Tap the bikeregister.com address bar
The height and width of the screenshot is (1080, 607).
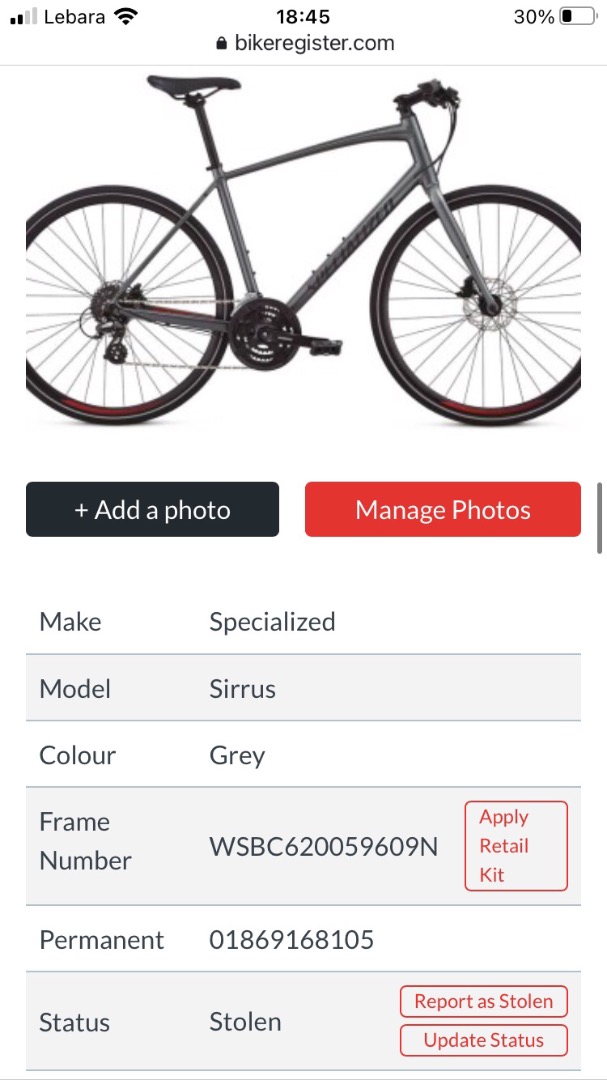tap(305, 43)
